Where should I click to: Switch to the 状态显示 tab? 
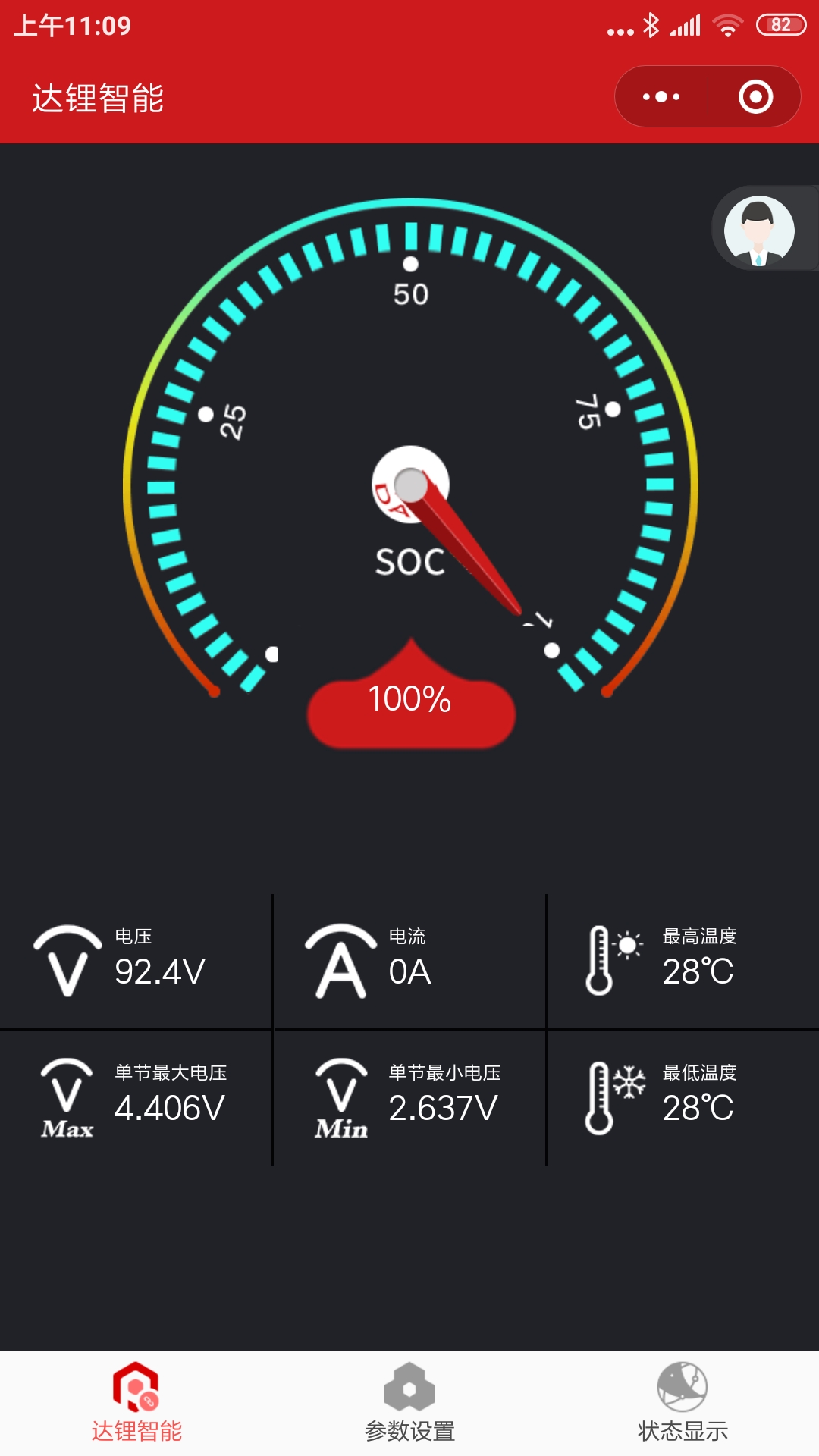pos(682,1403)
